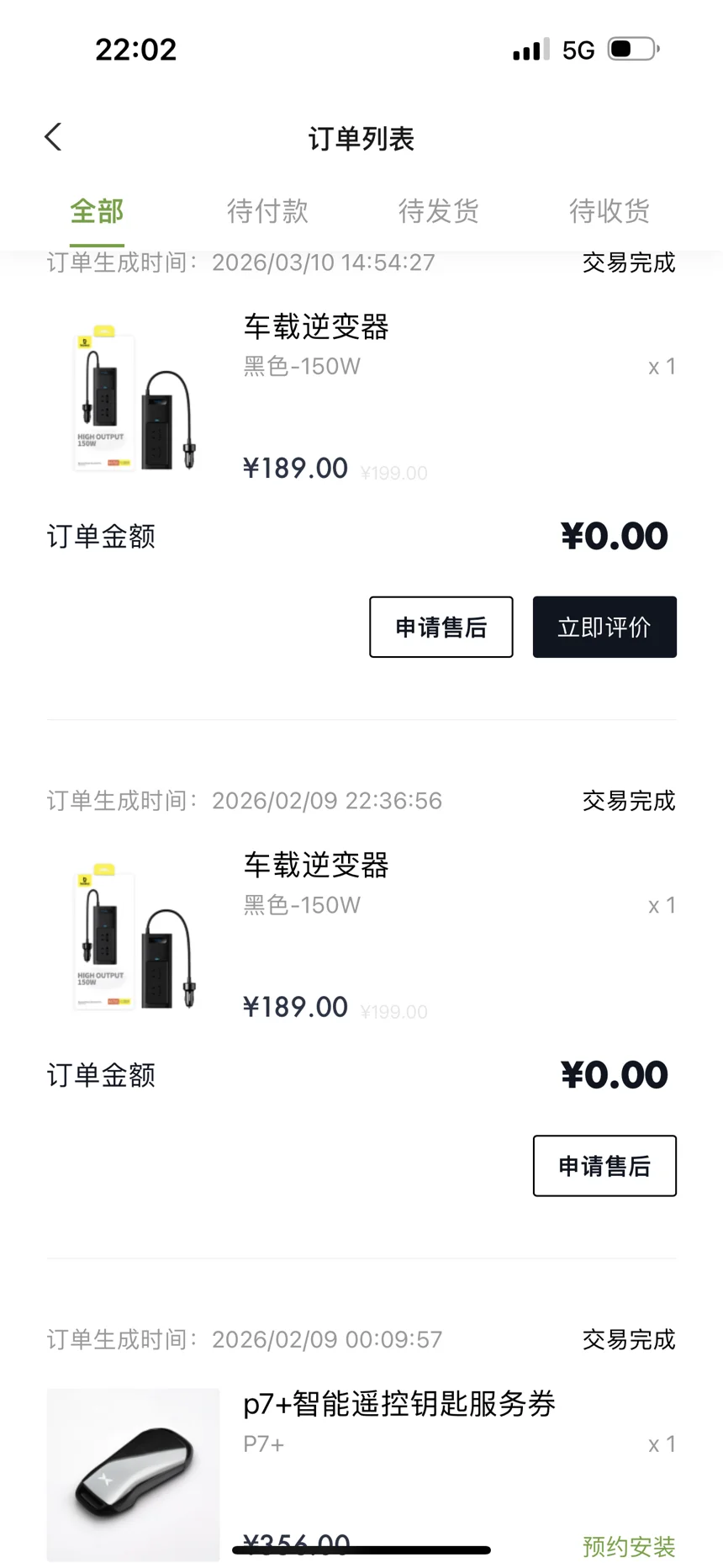Viewport: 723px width, 1568px height.
Task: Select the 全部 tab
Action: [97, 211]
